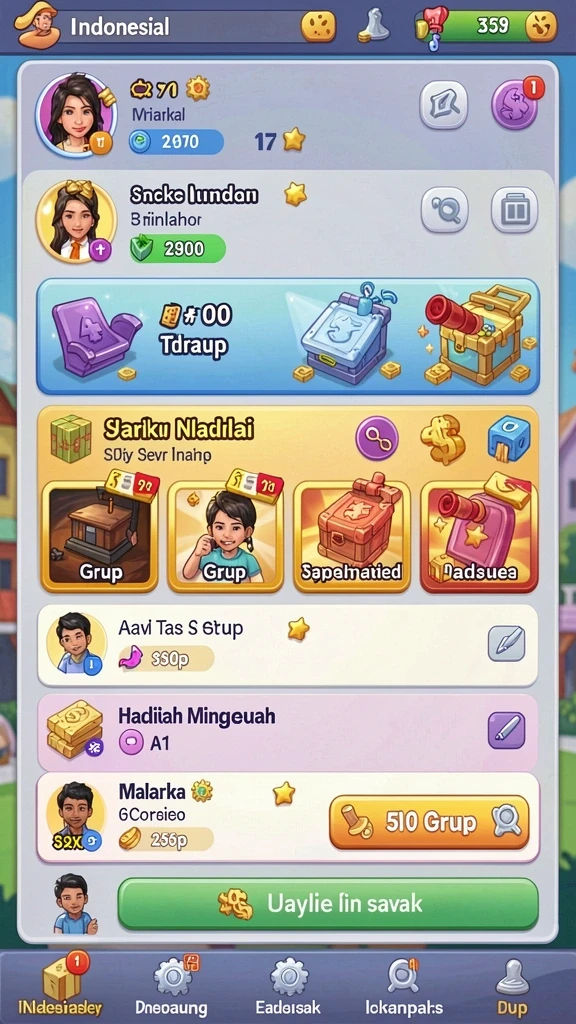Tap the purple link icon in Sarikiu Nladilai
576x1024 pixels.
(x=377, y=438)
